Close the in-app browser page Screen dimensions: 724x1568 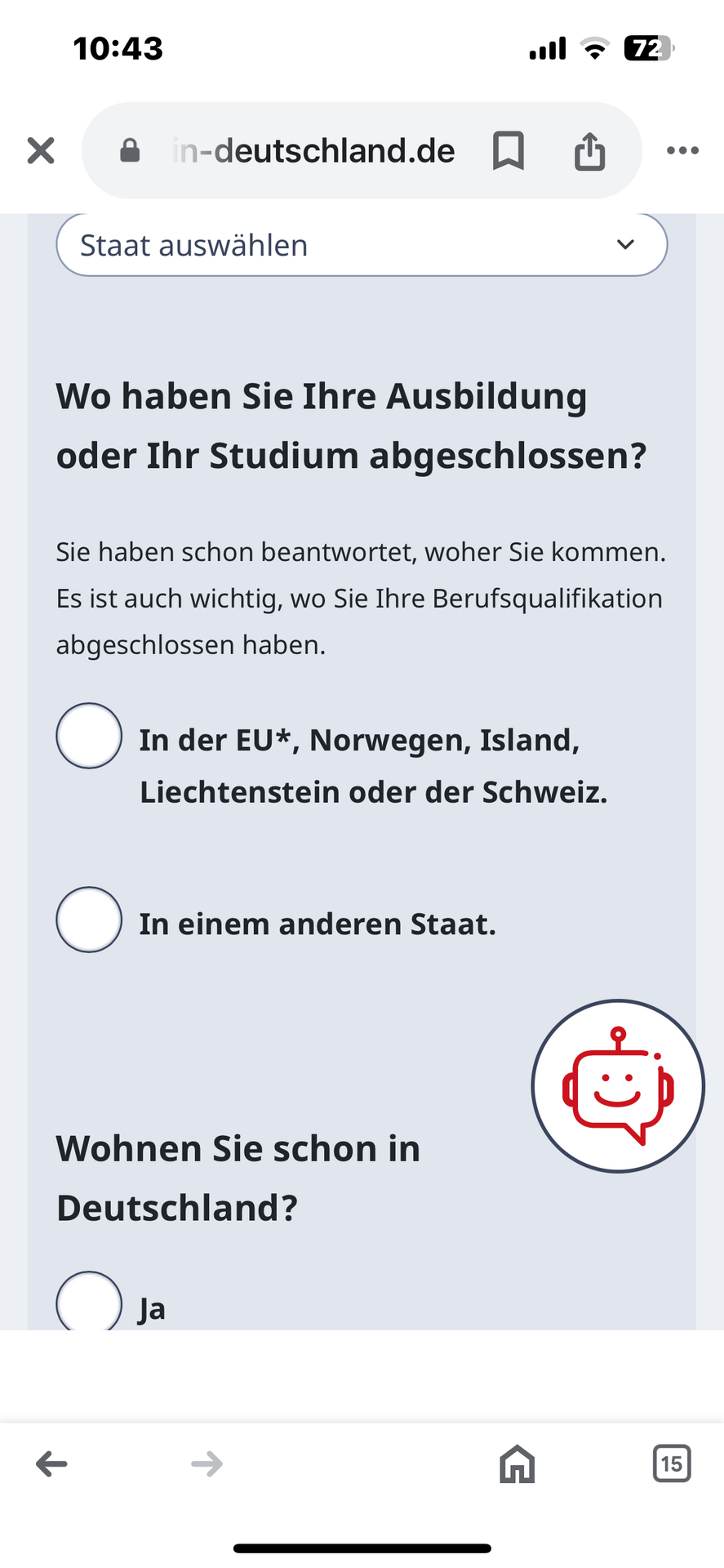(41, 151)
